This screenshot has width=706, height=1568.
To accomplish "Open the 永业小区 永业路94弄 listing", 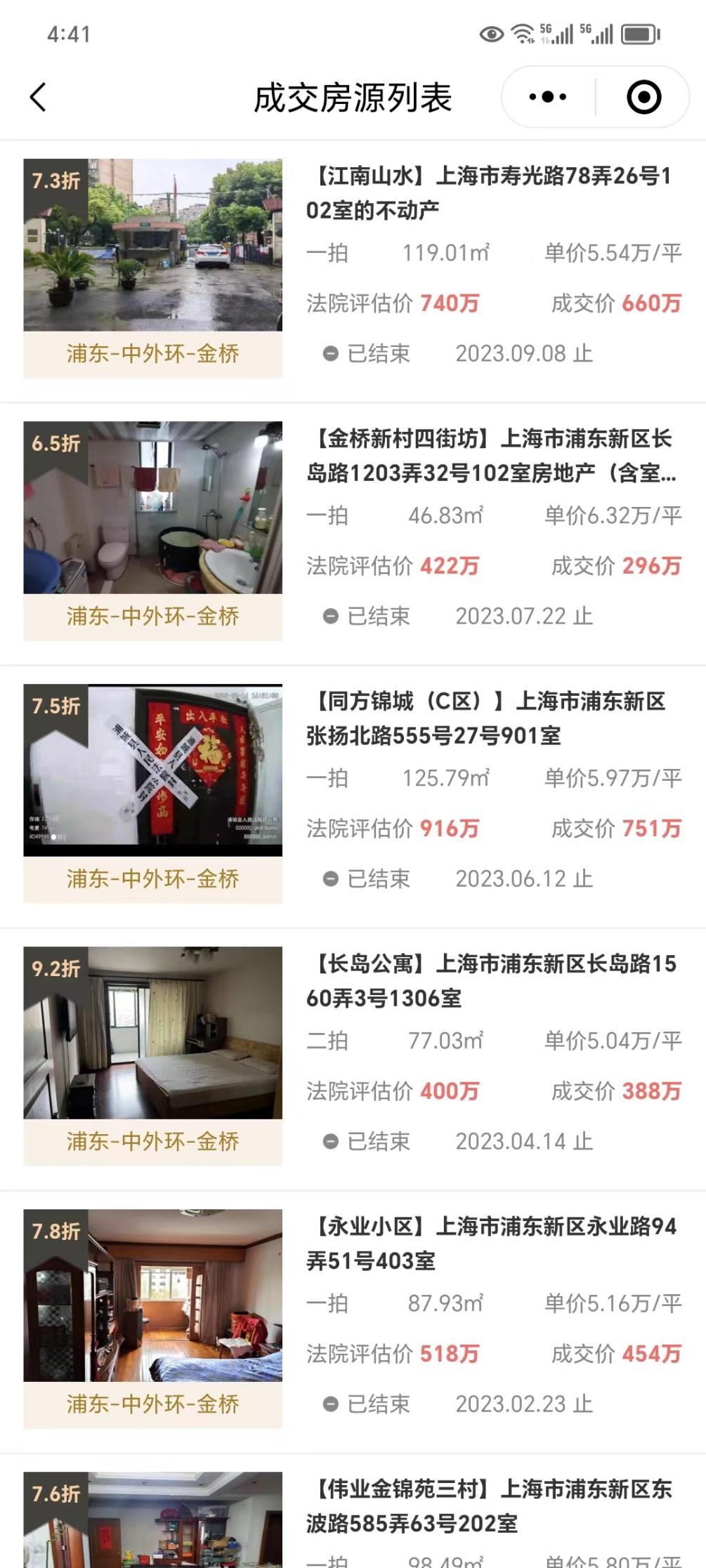I will point(490,1244).
